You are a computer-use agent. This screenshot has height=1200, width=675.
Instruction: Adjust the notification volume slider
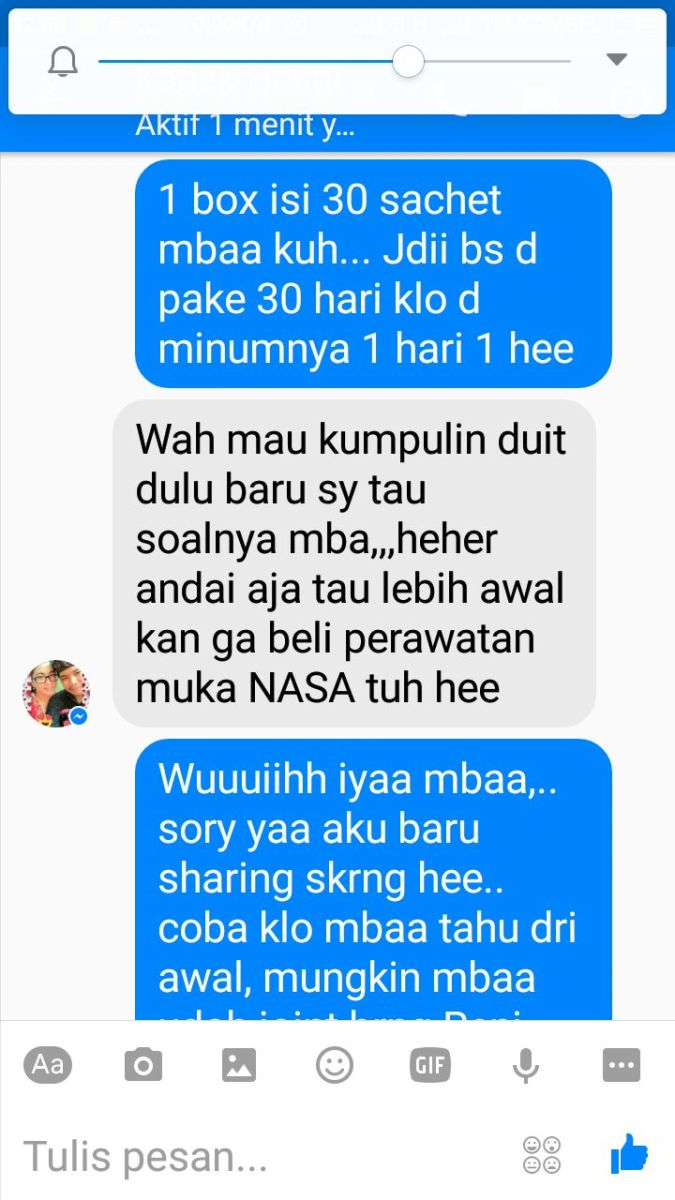pos(408,62)
